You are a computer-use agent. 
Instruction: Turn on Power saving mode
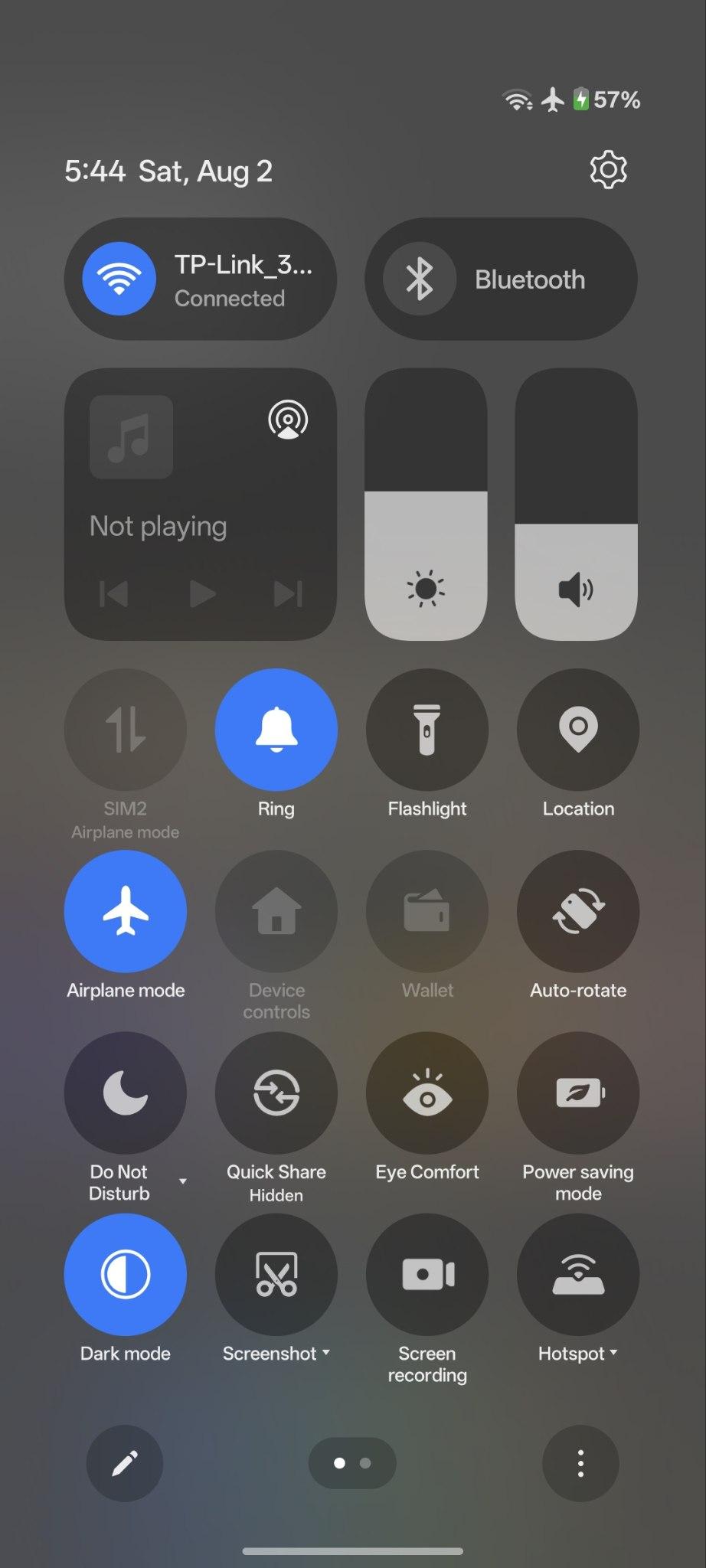[578, 1093]
